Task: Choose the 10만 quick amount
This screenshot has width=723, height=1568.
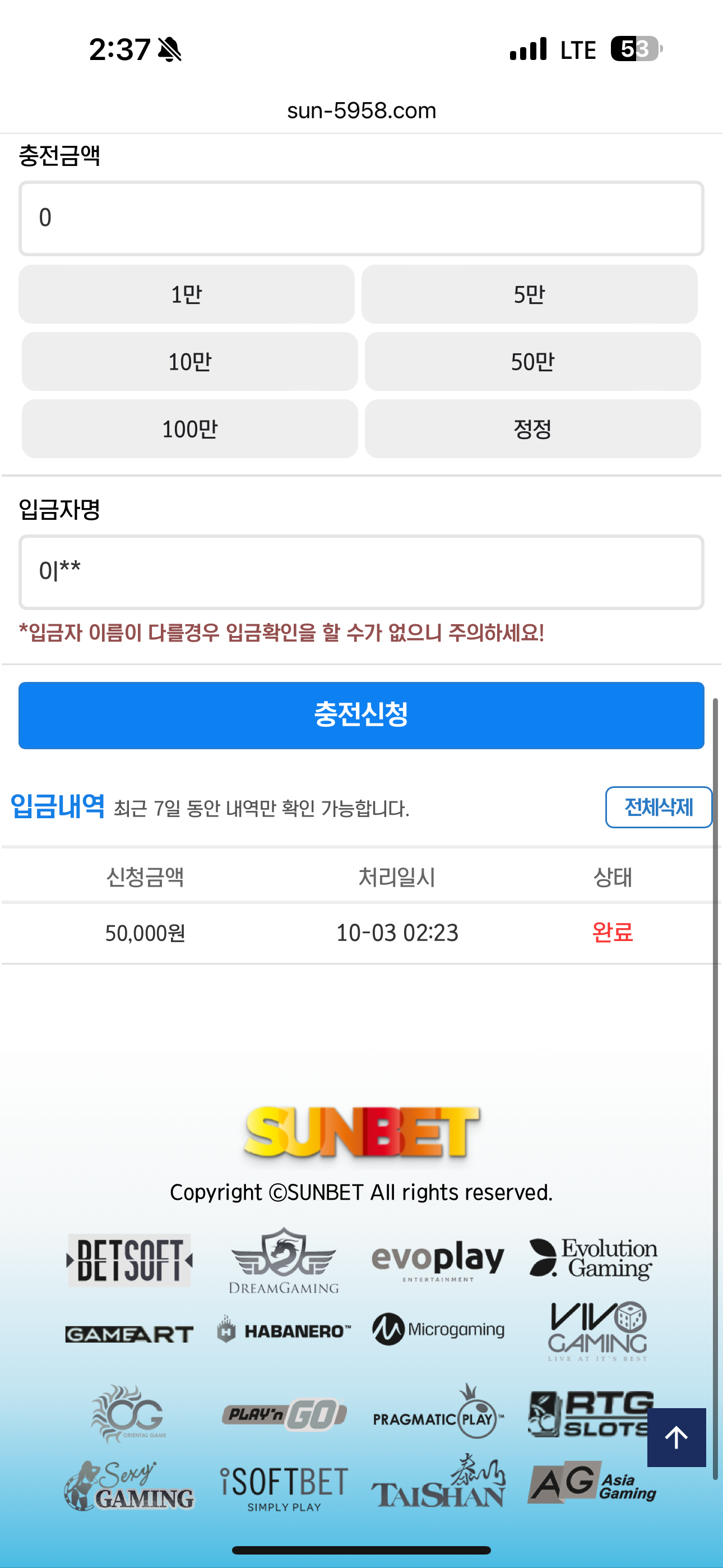Action: coord(190,362)
